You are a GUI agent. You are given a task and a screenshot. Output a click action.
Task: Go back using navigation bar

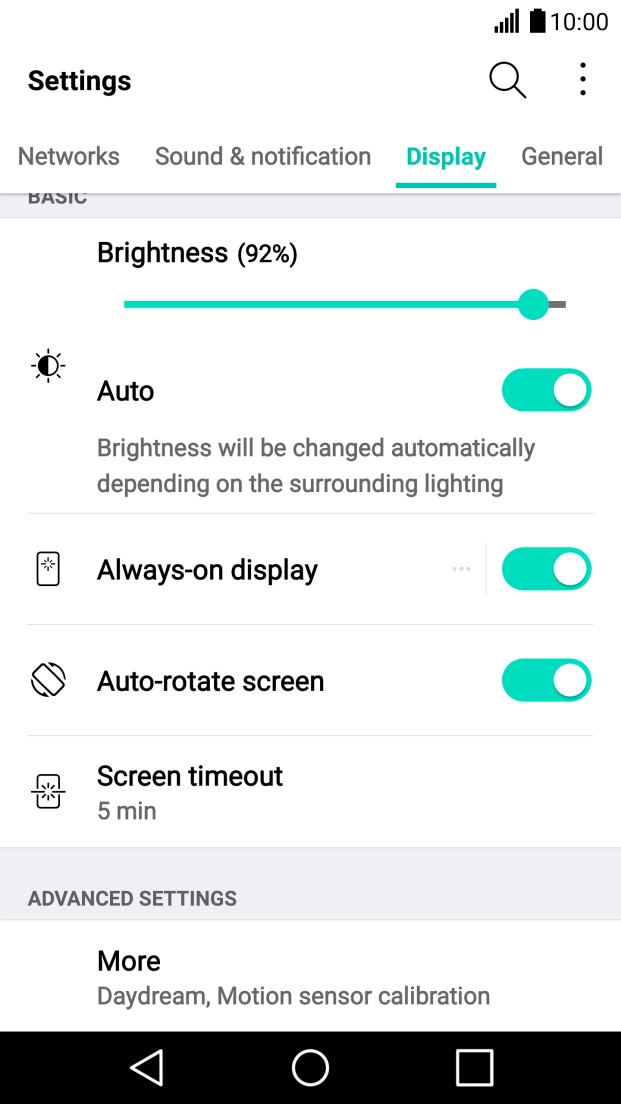tap(147, 1068)
